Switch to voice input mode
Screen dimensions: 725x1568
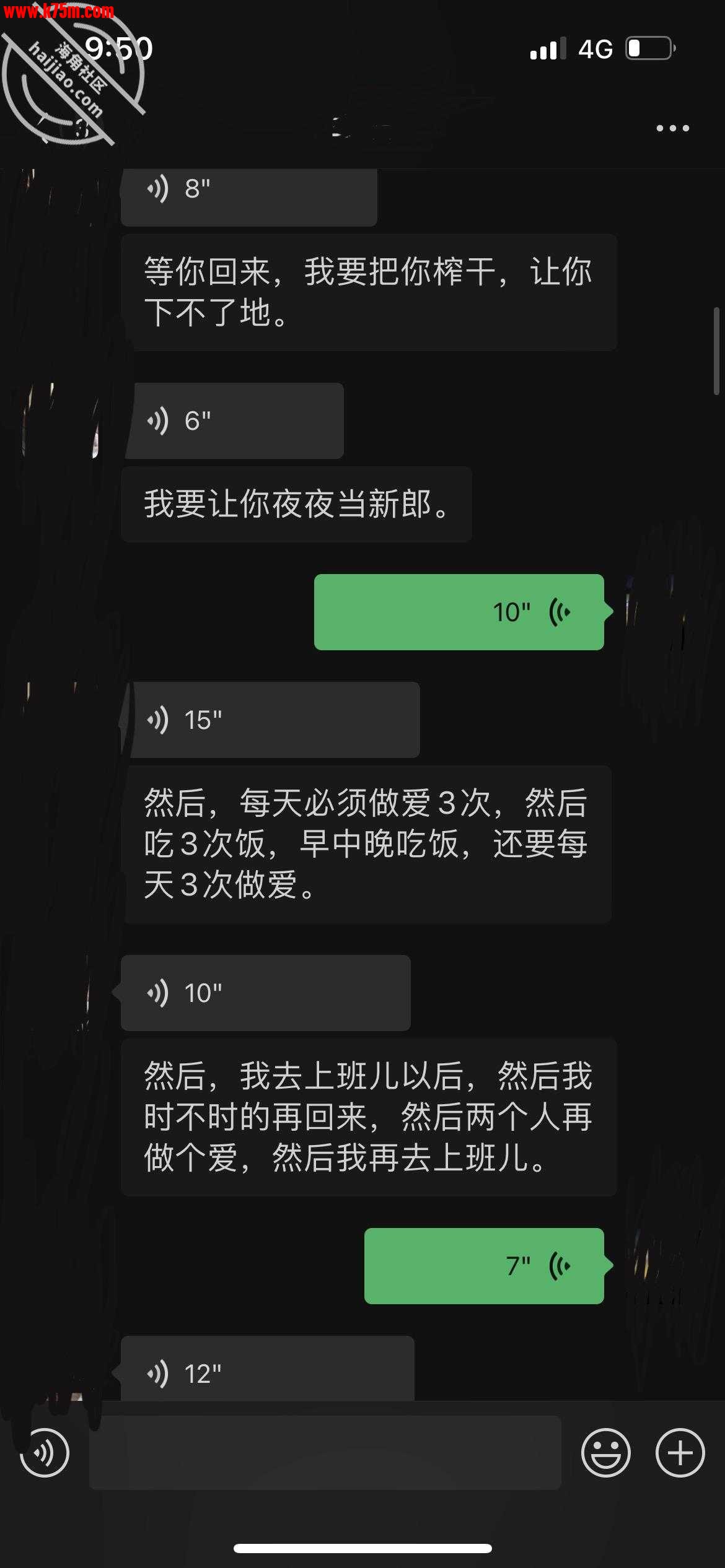coord(45,1453)
